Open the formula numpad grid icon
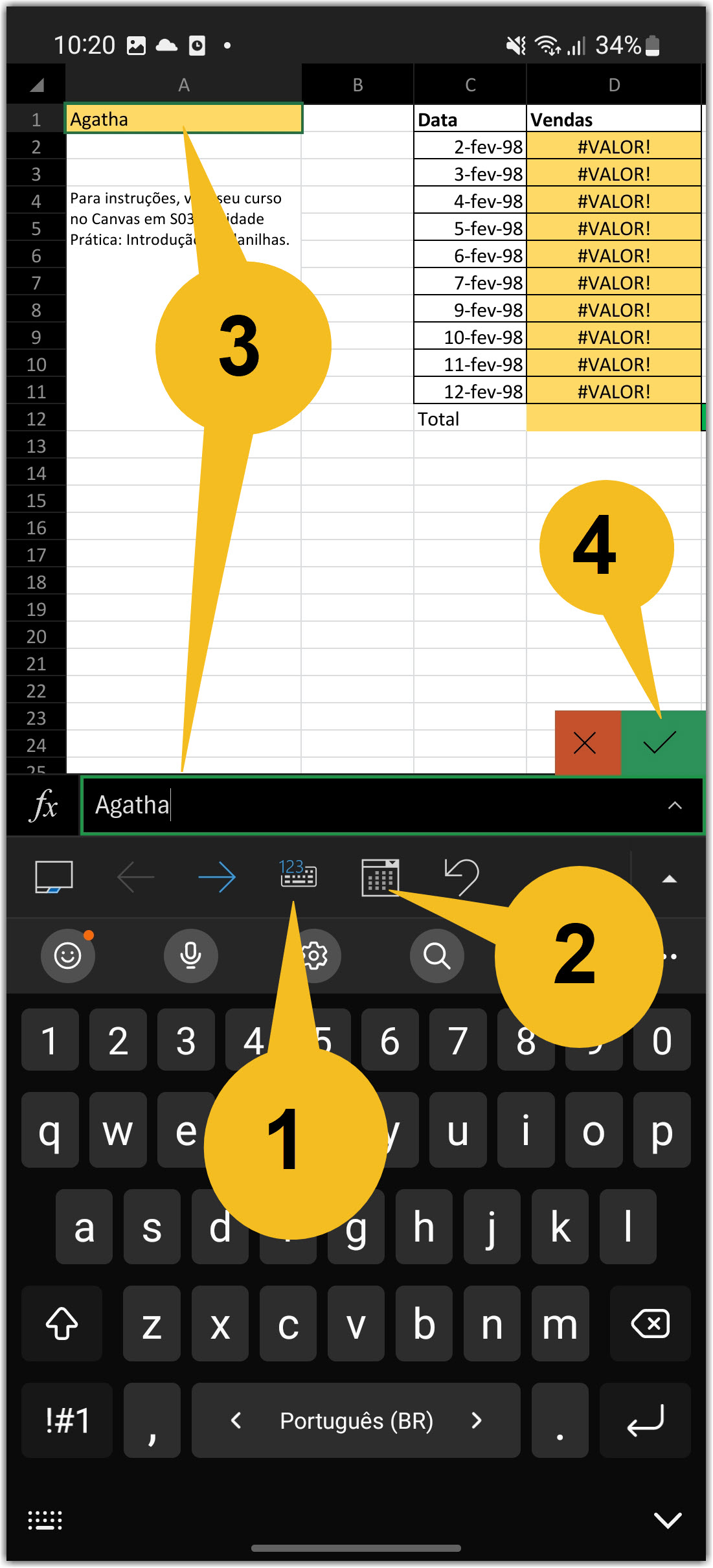This screenshot has width=713, height=1568. pyautogui.click(x=380, y=877)
